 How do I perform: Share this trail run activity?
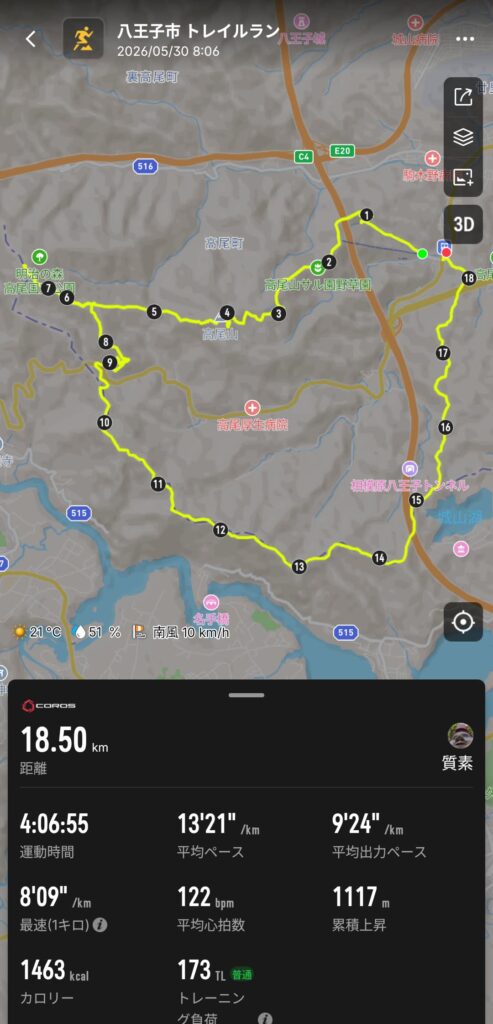pos(463,97)
